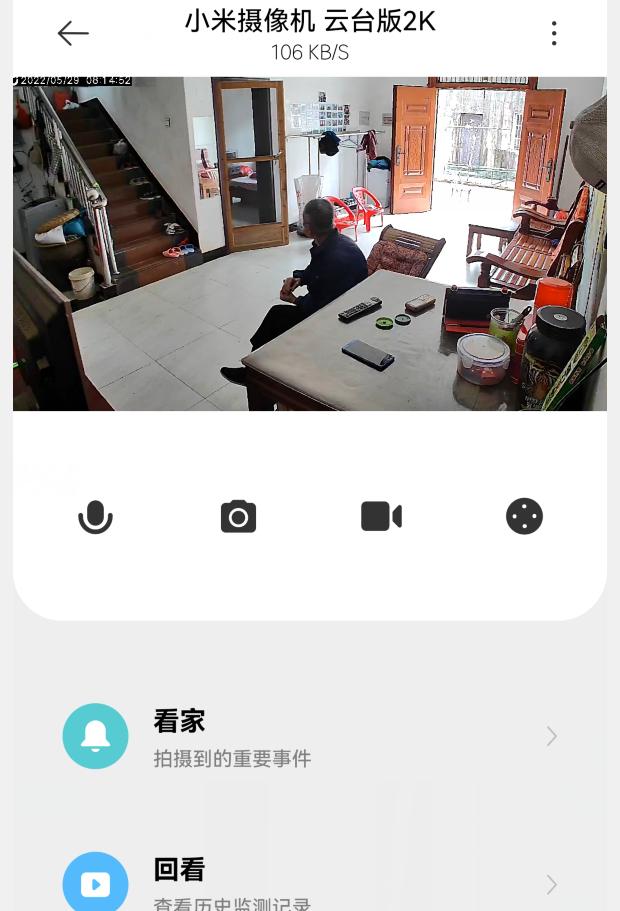This screenshot has height=911, width=620.
Task: Go back using the arrow
Action: click(73, 33)
